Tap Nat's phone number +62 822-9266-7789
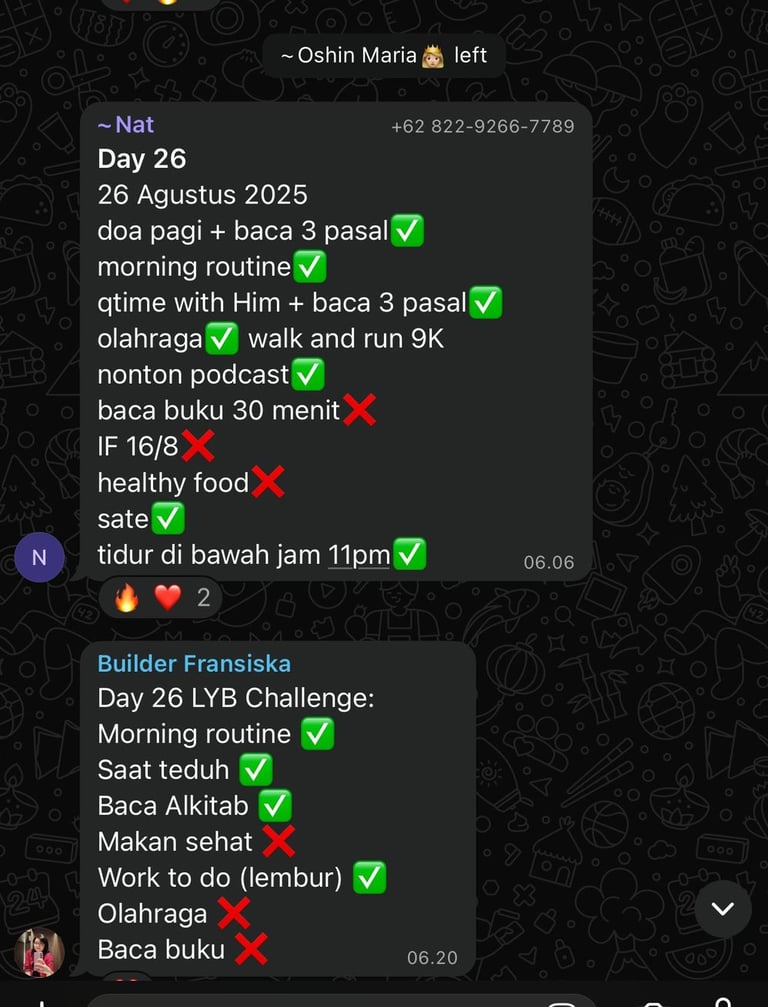This screenshot has width=768, height=1007. tap(482, 127)
